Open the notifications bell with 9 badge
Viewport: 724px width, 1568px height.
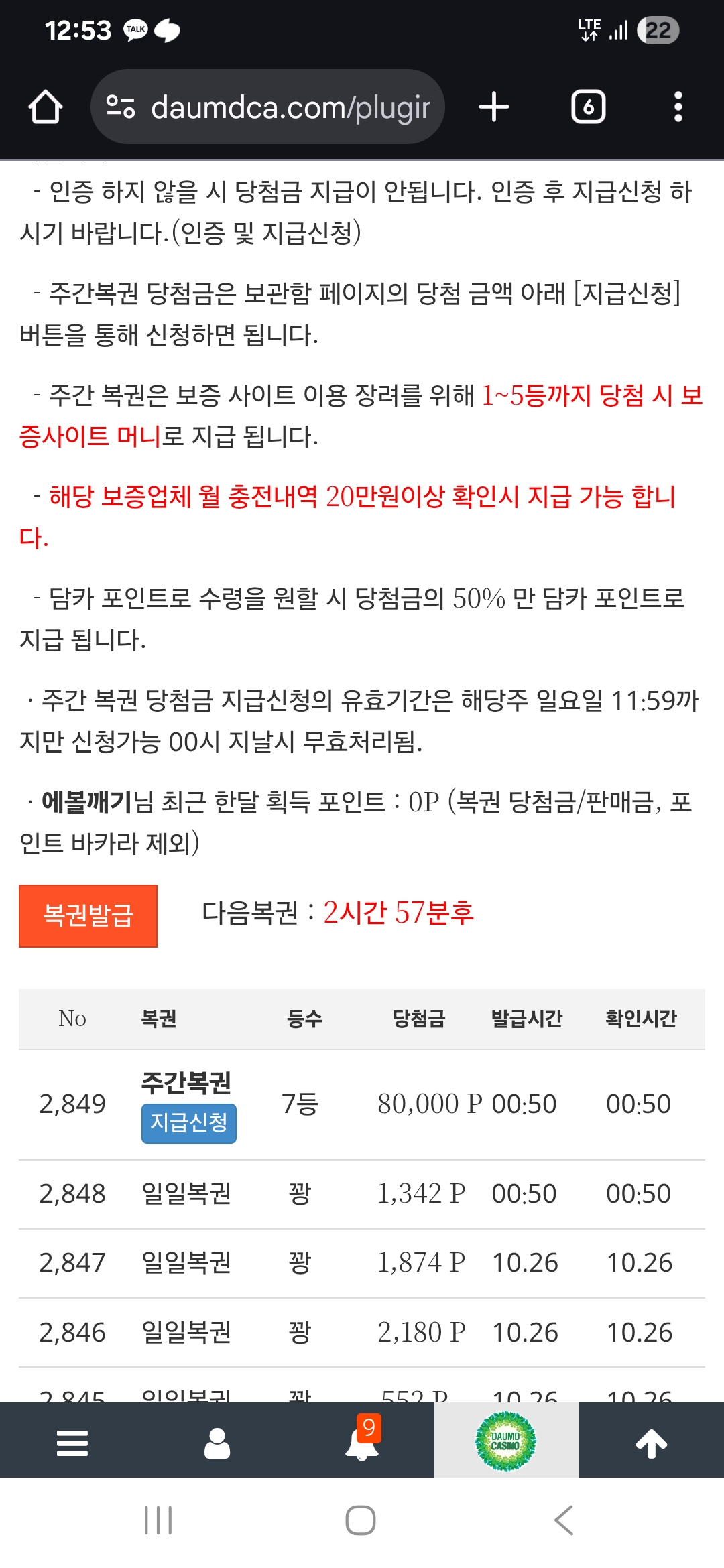362,1443
